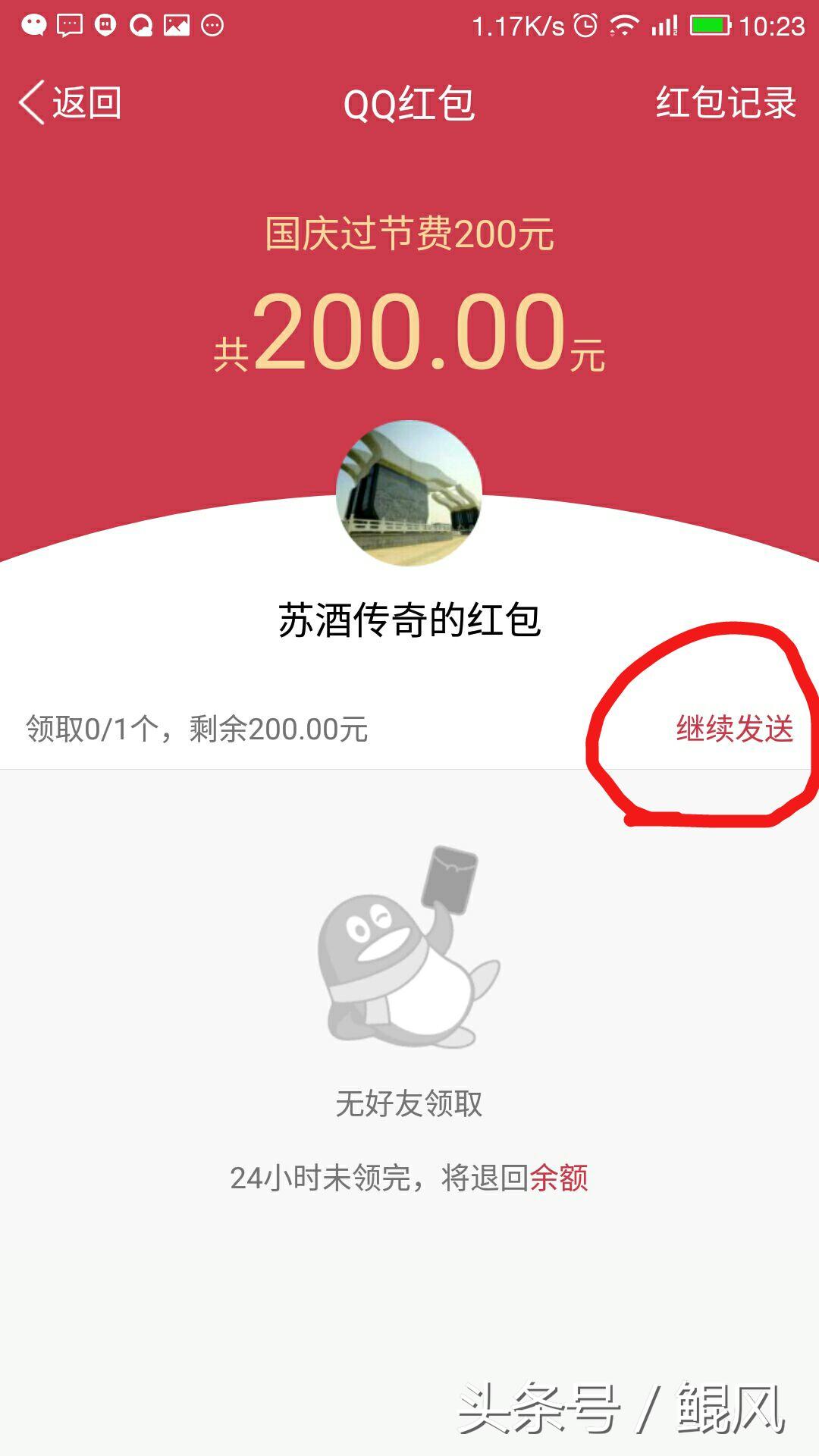Tap the battery indicator in status bar
Image resolution: width=819 pixels, height=1456 pixels.
tap(710, 25)
